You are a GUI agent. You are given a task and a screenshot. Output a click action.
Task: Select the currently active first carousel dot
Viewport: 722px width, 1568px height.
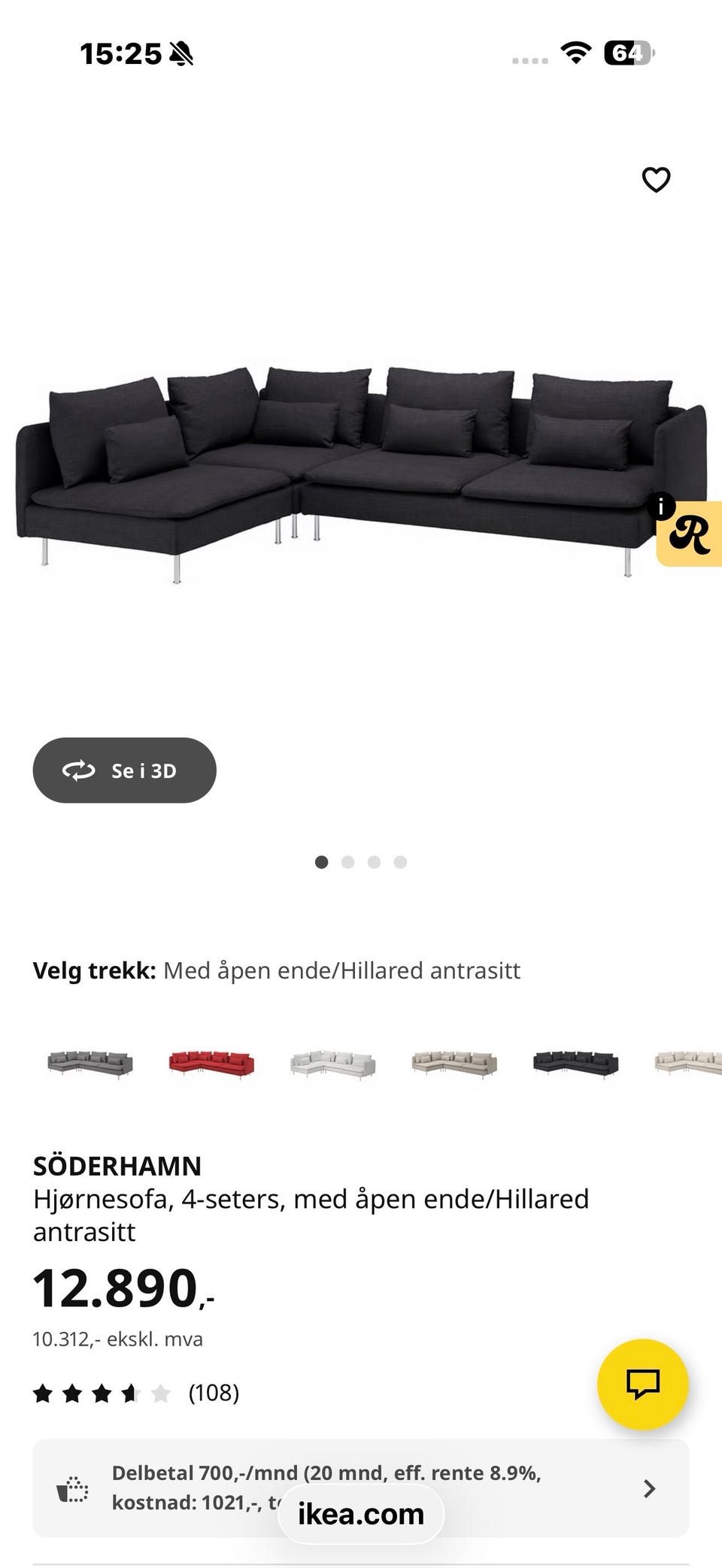322,861
